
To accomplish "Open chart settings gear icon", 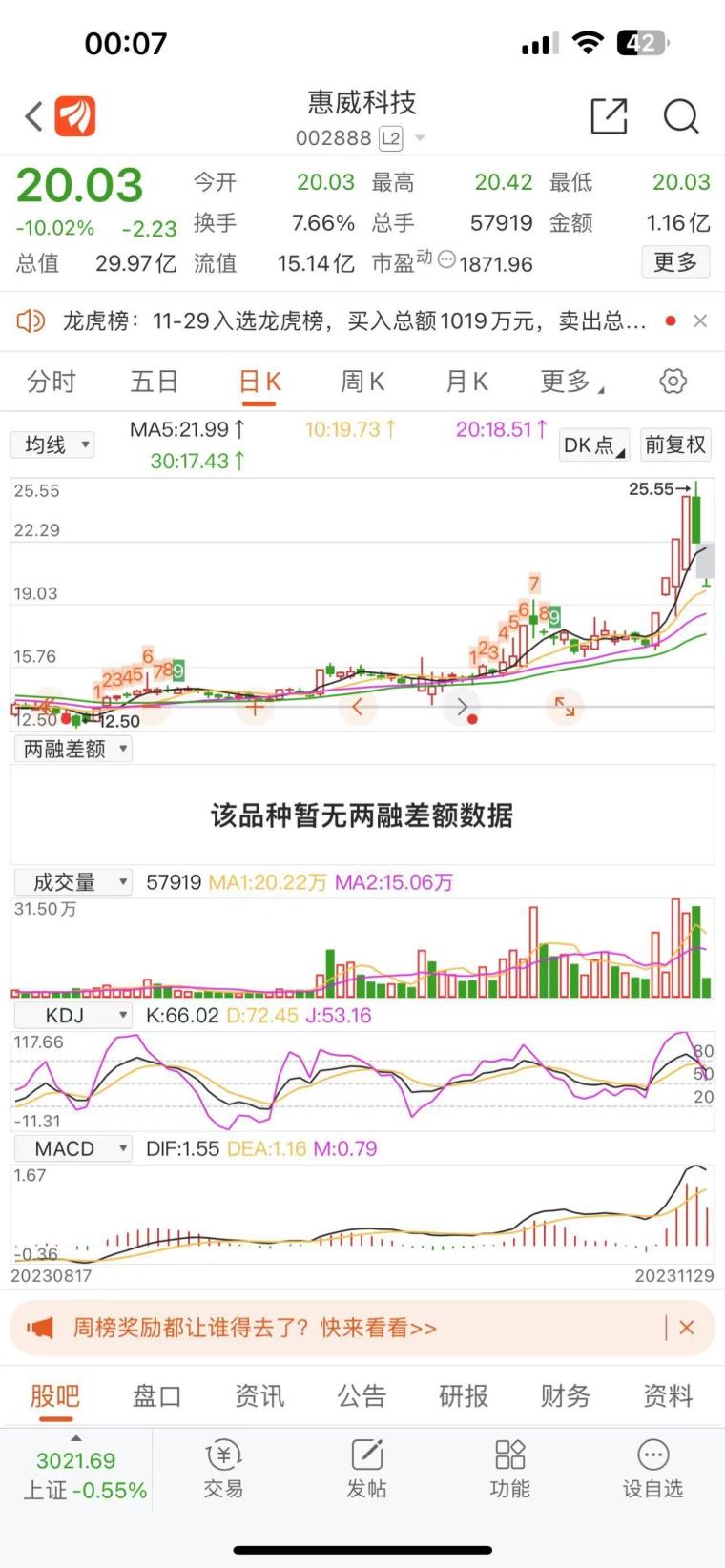I will point(673,382).
